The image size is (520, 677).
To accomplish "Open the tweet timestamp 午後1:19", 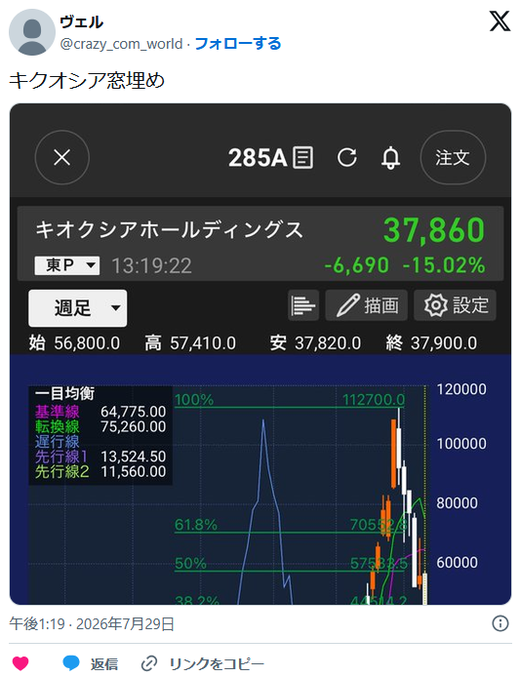I will tap(92, 624).
